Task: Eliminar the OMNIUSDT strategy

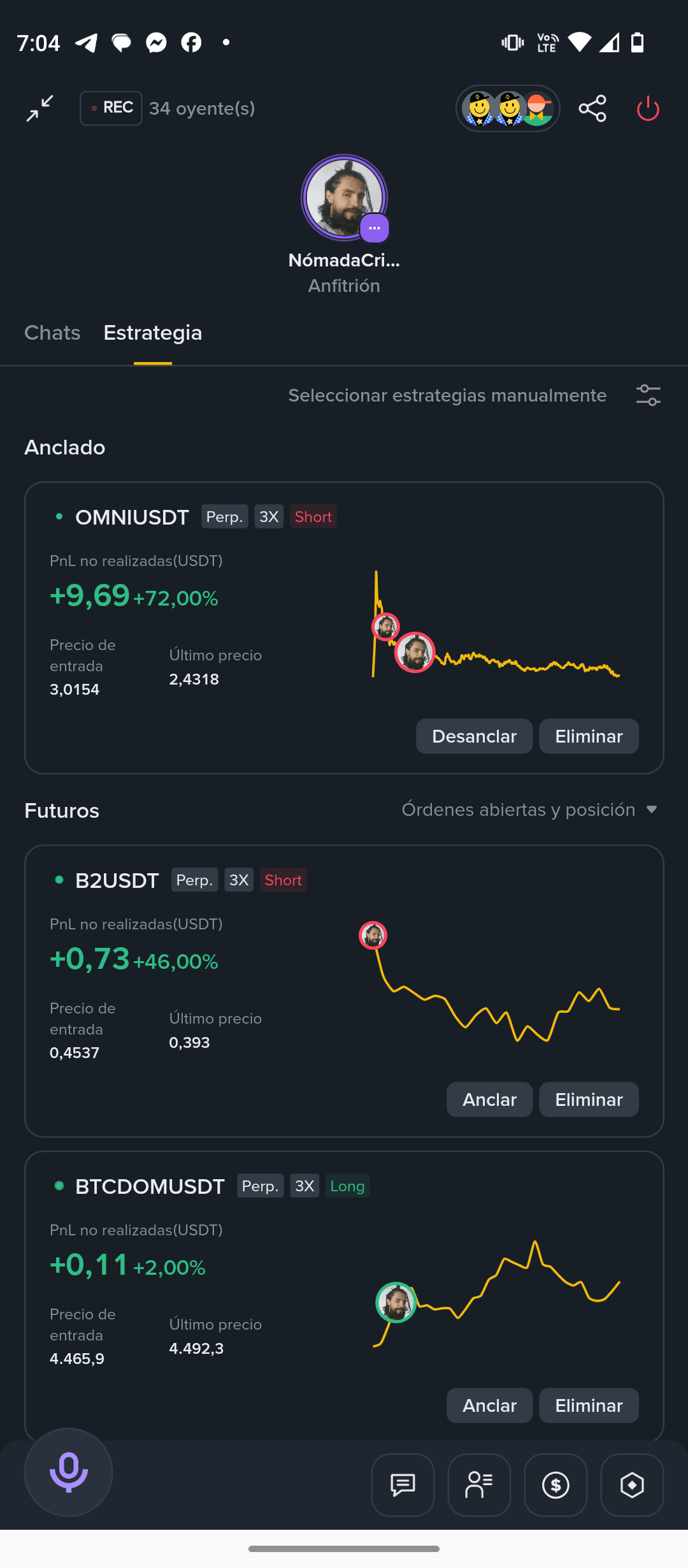Action: click(x=589, y=736)
